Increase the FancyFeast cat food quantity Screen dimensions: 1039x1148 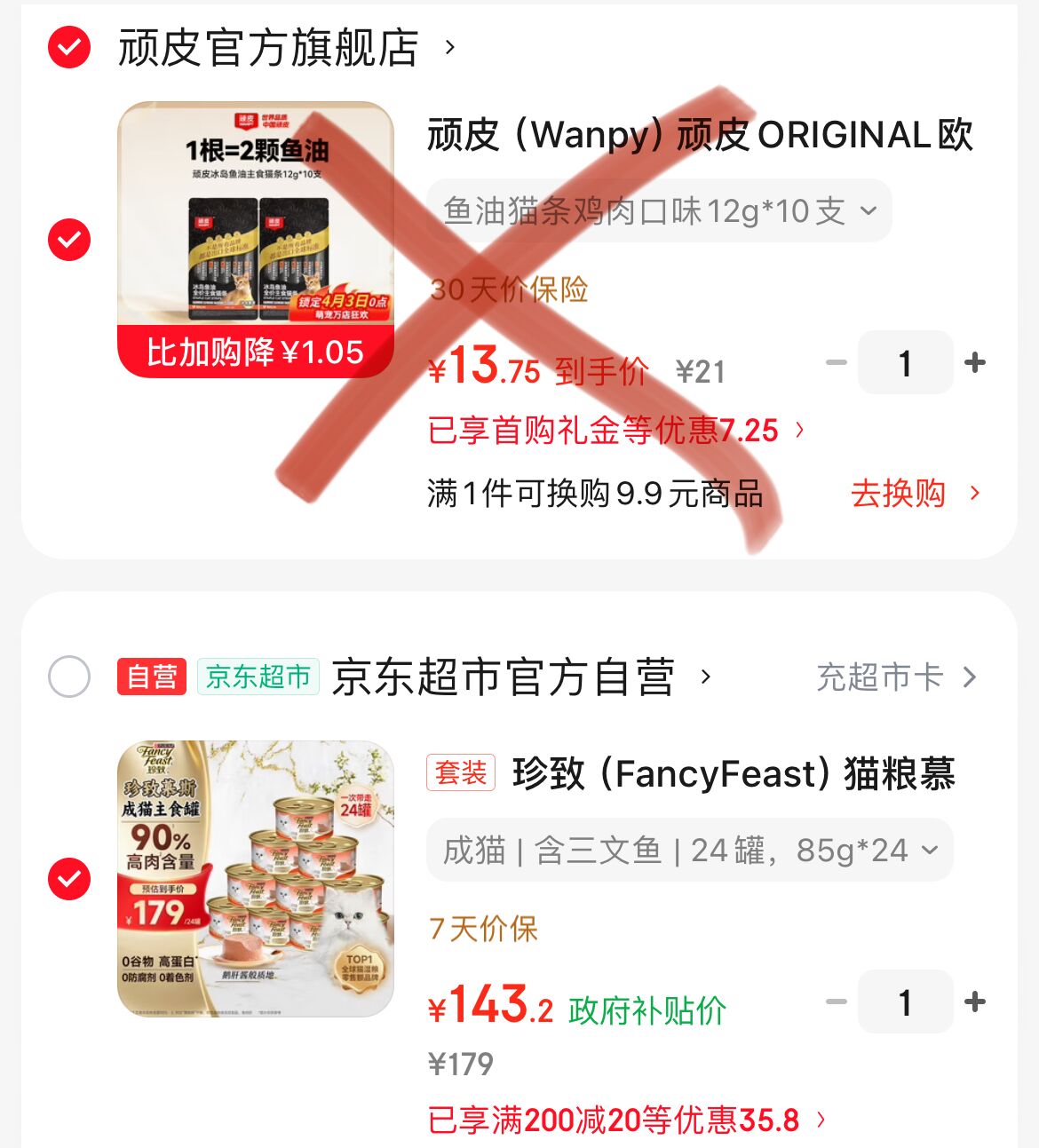[975, 1002]
